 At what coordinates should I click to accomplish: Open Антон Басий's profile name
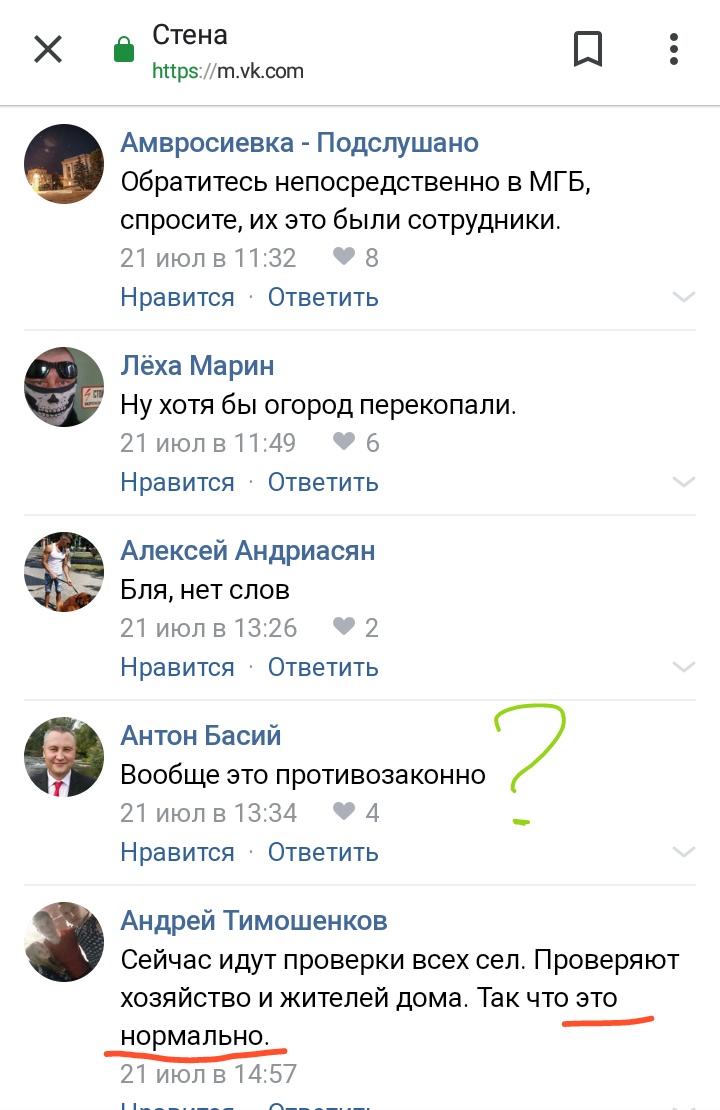[201, 736]
